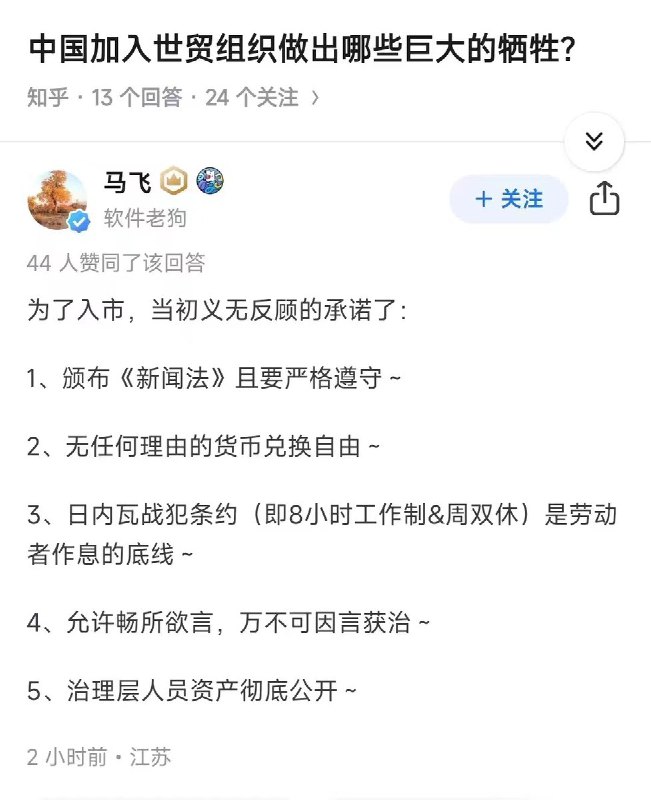Share this answer

pos(604,199)
